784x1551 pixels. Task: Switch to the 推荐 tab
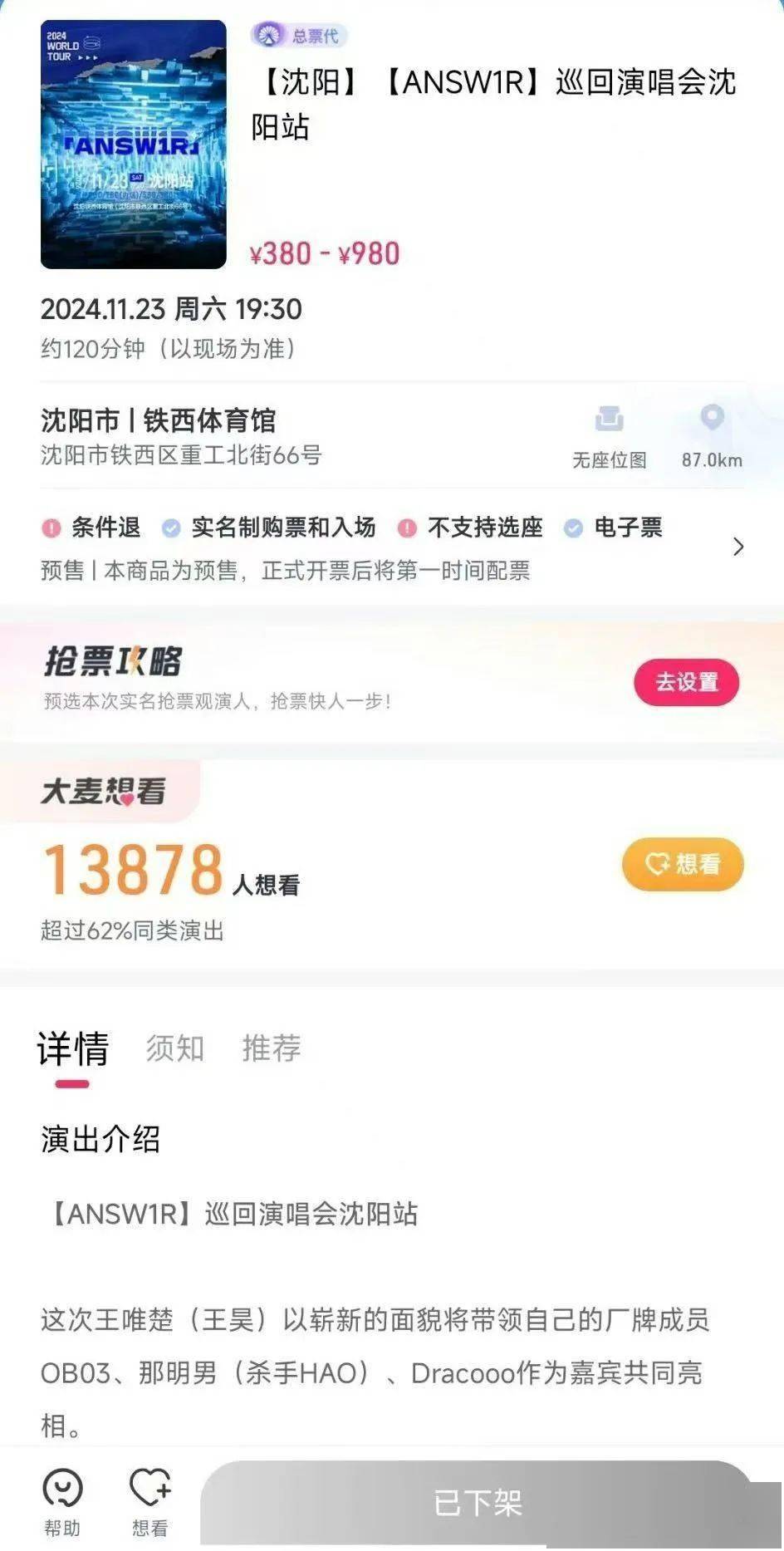coord(272,1048)
